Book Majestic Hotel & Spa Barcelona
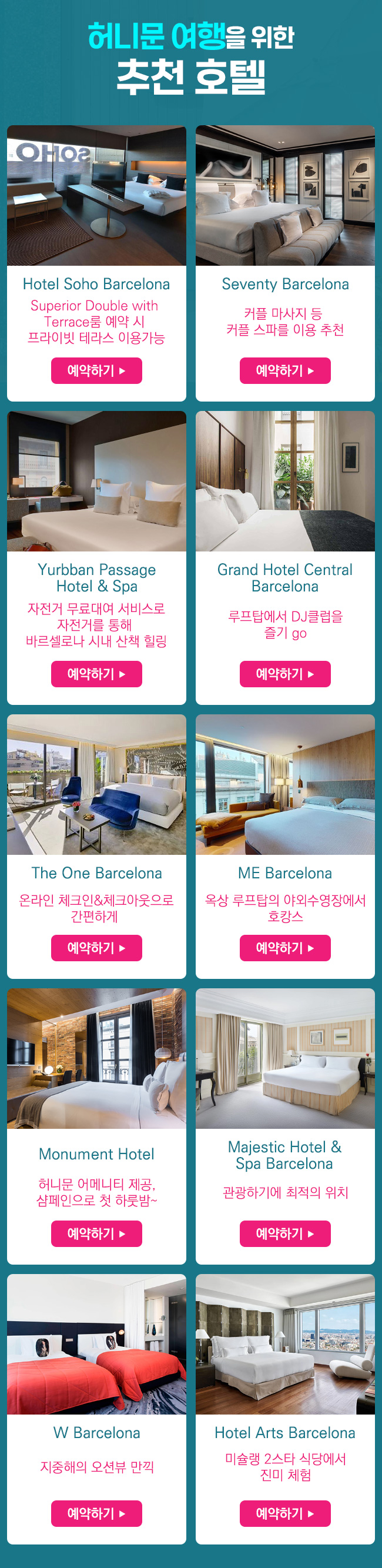 tap(284, 1233)
